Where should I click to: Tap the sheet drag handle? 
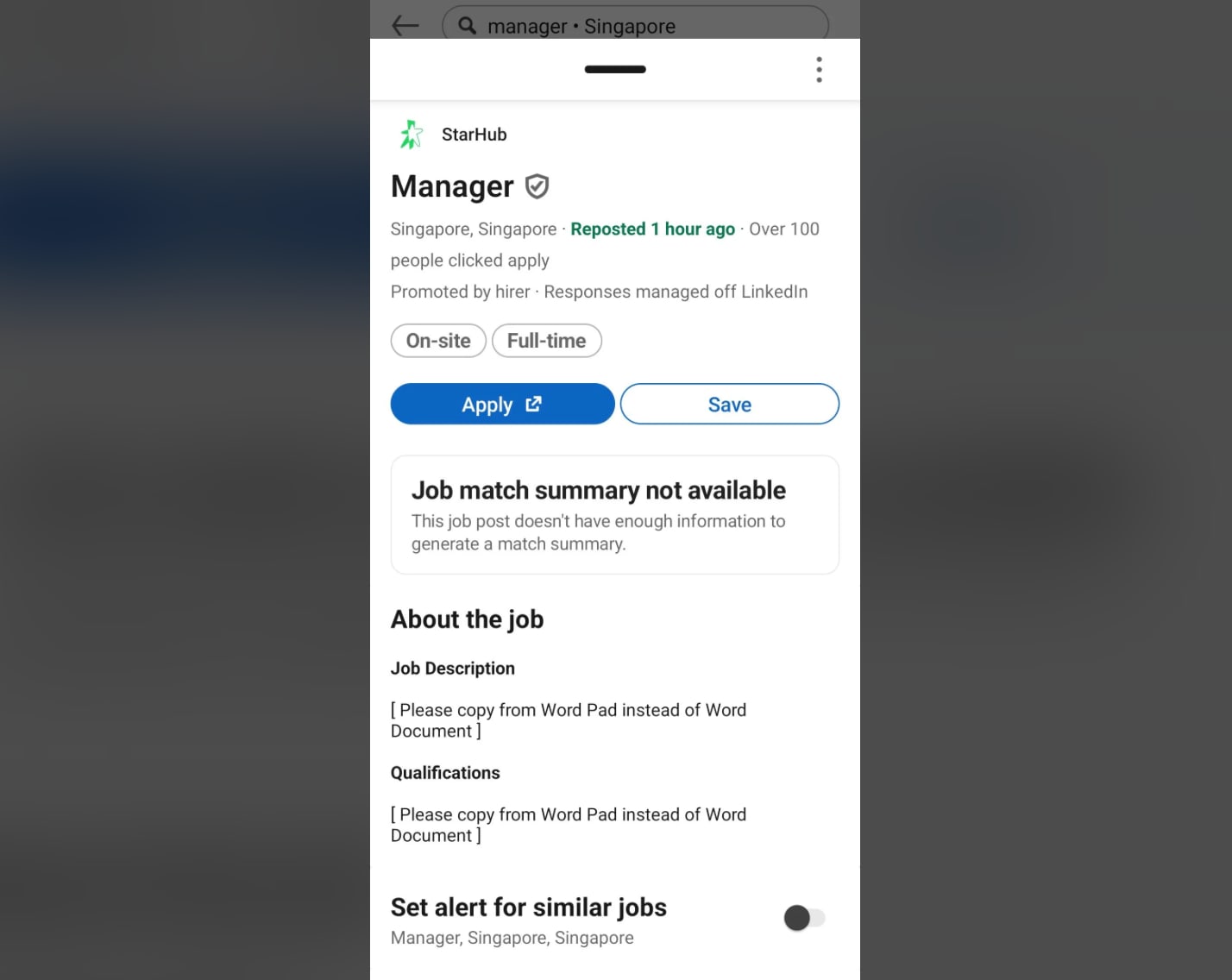(x=615, y=70)
